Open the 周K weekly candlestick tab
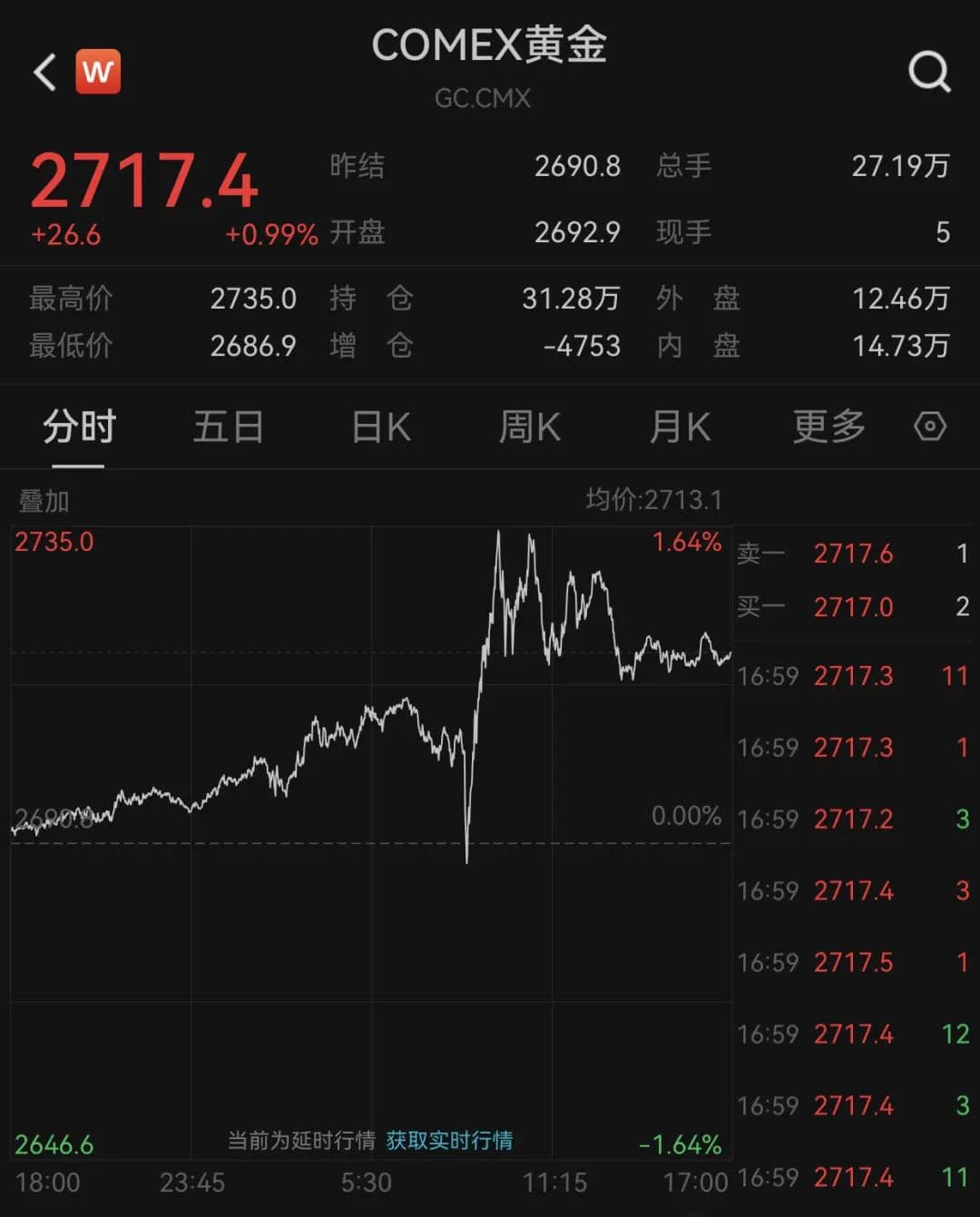Image resolution: width=980 pixels, height=1217 pixels. 530,427
